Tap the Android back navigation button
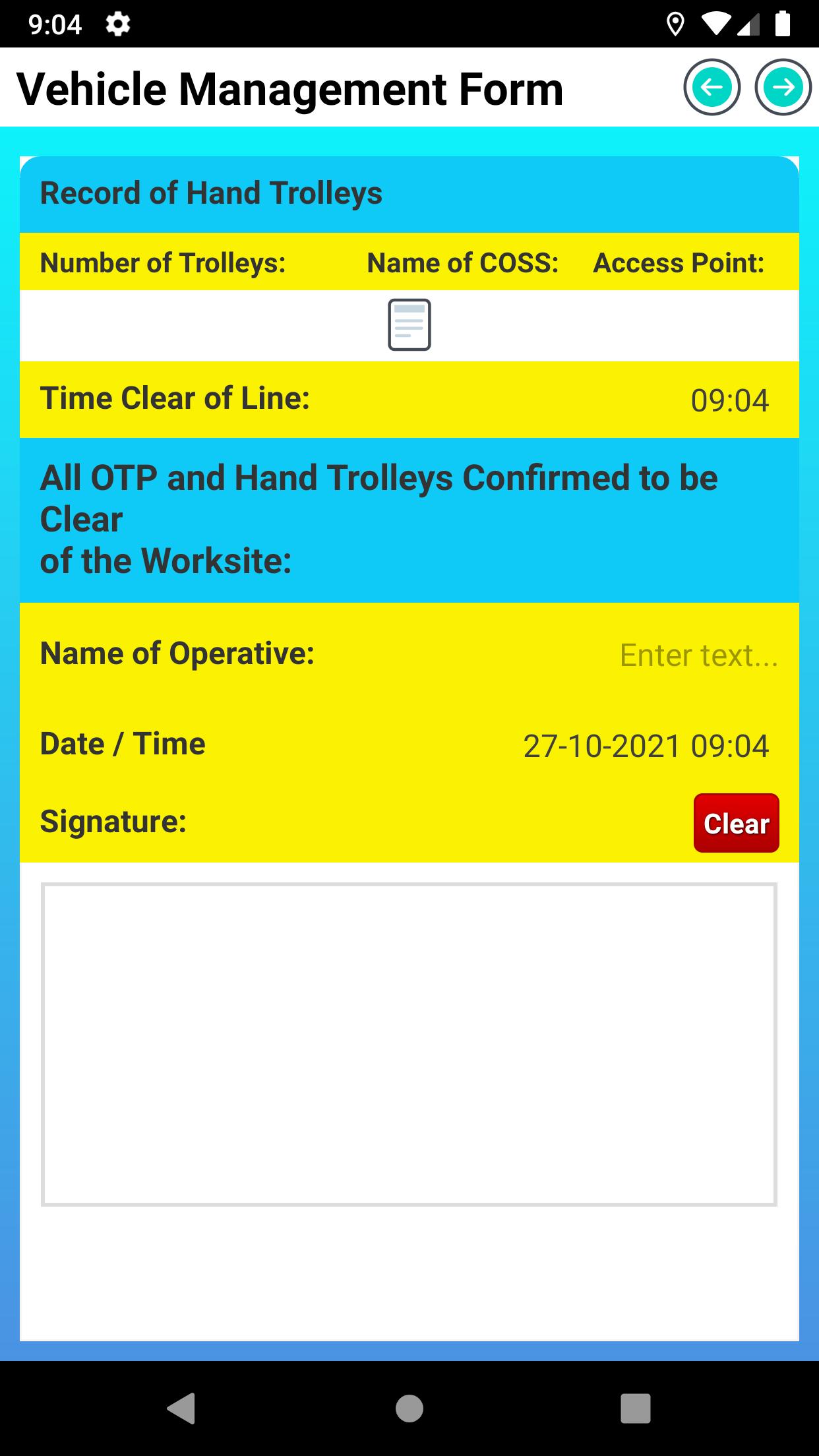The image size is (819, 1456). pyautogui.click(x=181, y=1409)
